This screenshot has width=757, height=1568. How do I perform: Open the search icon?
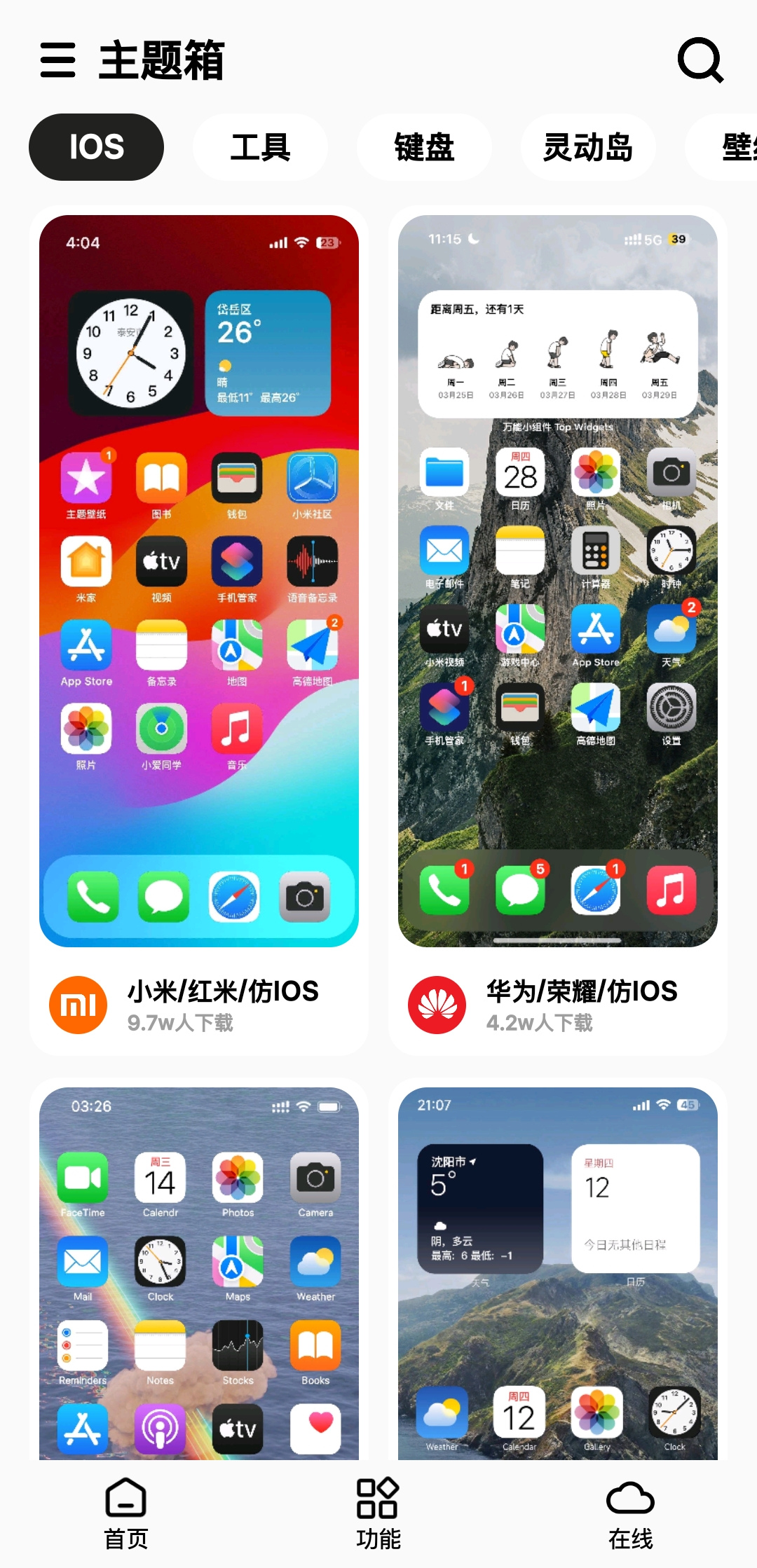(x=700, y=60)
